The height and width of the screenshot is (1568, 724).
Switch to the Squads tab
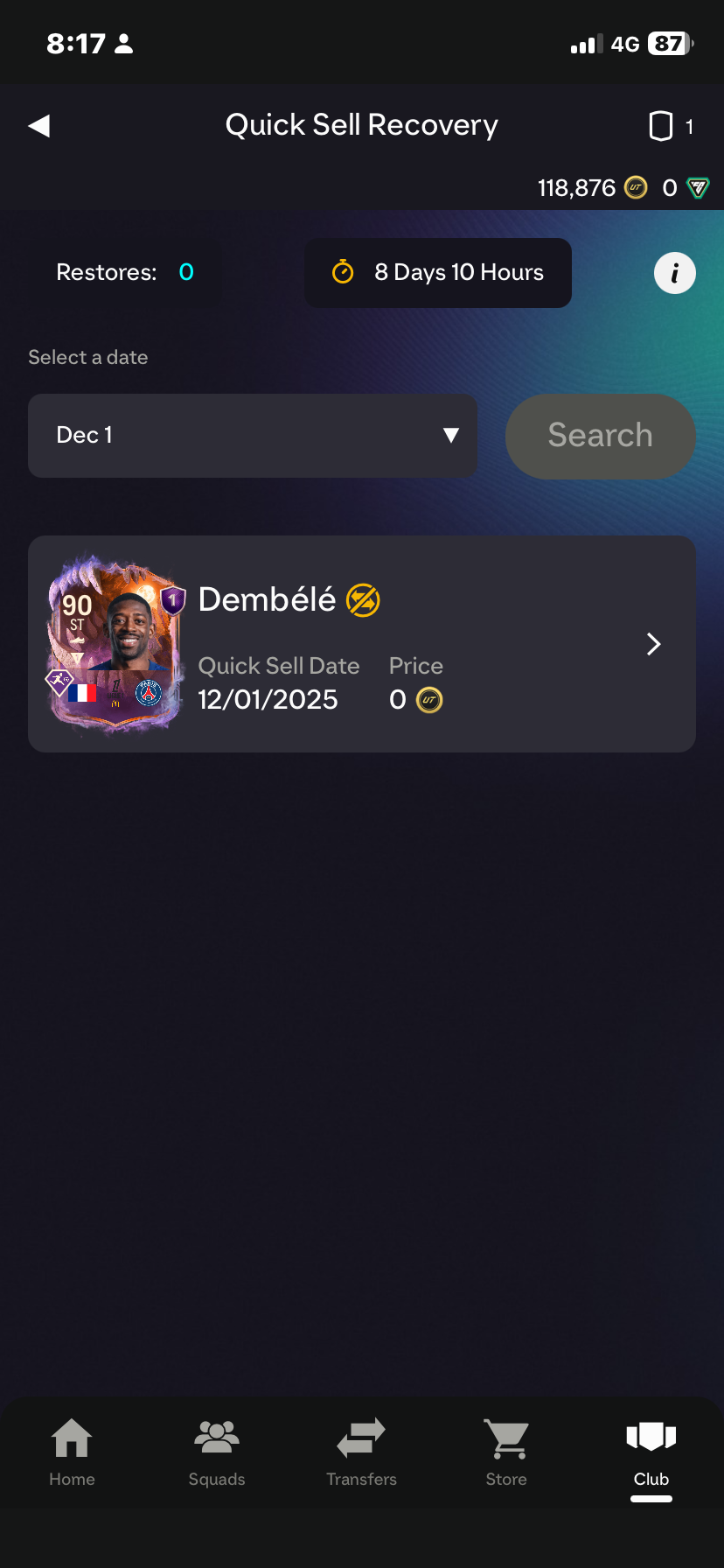[x=217, y=1452]
